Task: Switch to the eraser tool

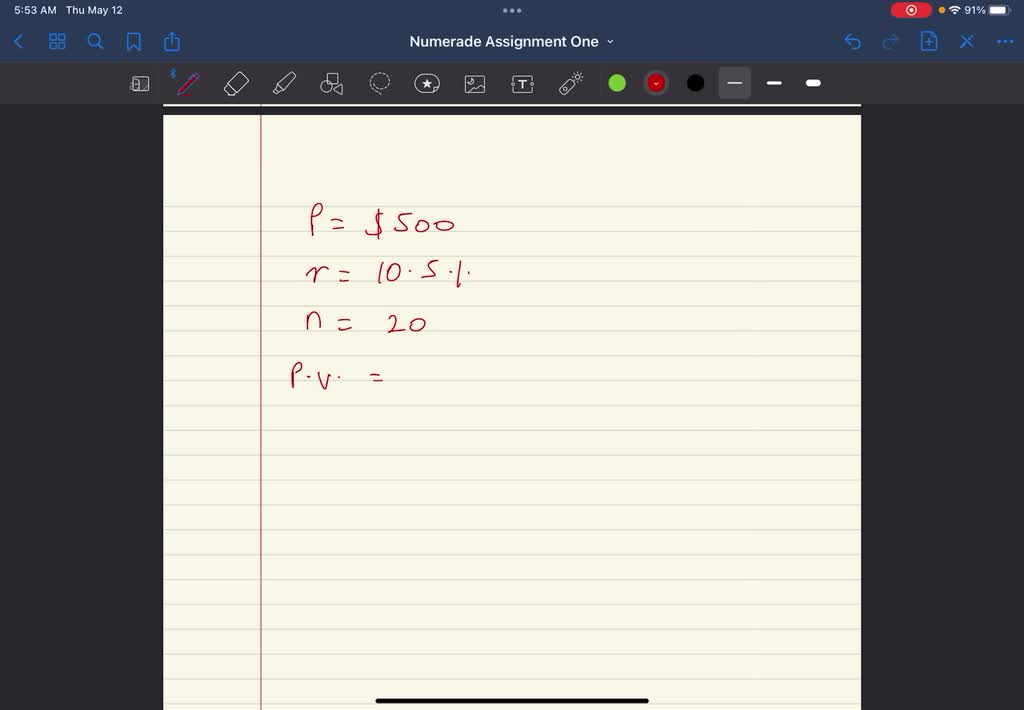Action: (x=236, y=83)
